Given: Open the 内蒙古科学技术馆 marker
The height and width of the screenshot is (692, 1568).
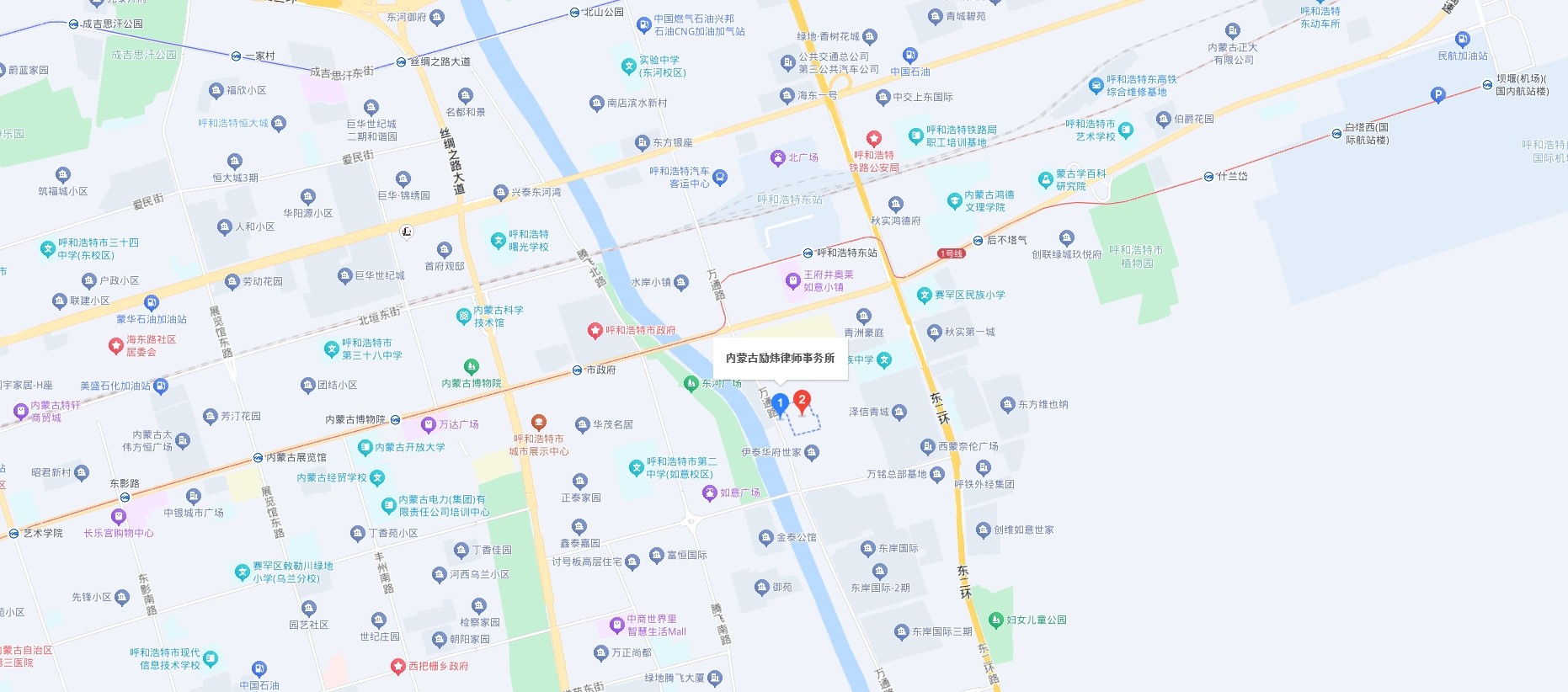Looking at the screenshot, I should coord(463,317).
